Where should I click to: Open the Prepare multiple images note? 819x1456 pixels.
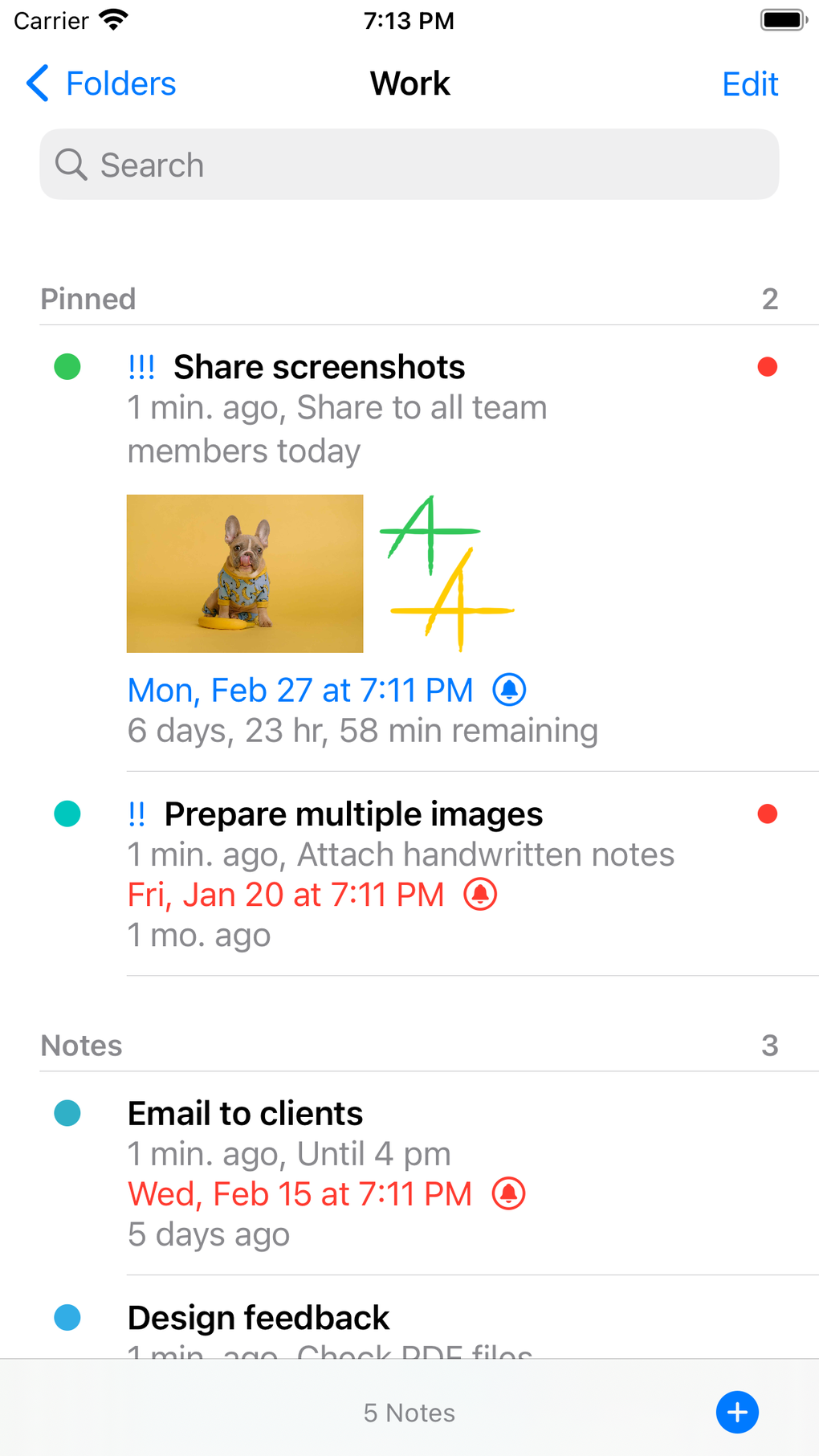pos(409,874)
